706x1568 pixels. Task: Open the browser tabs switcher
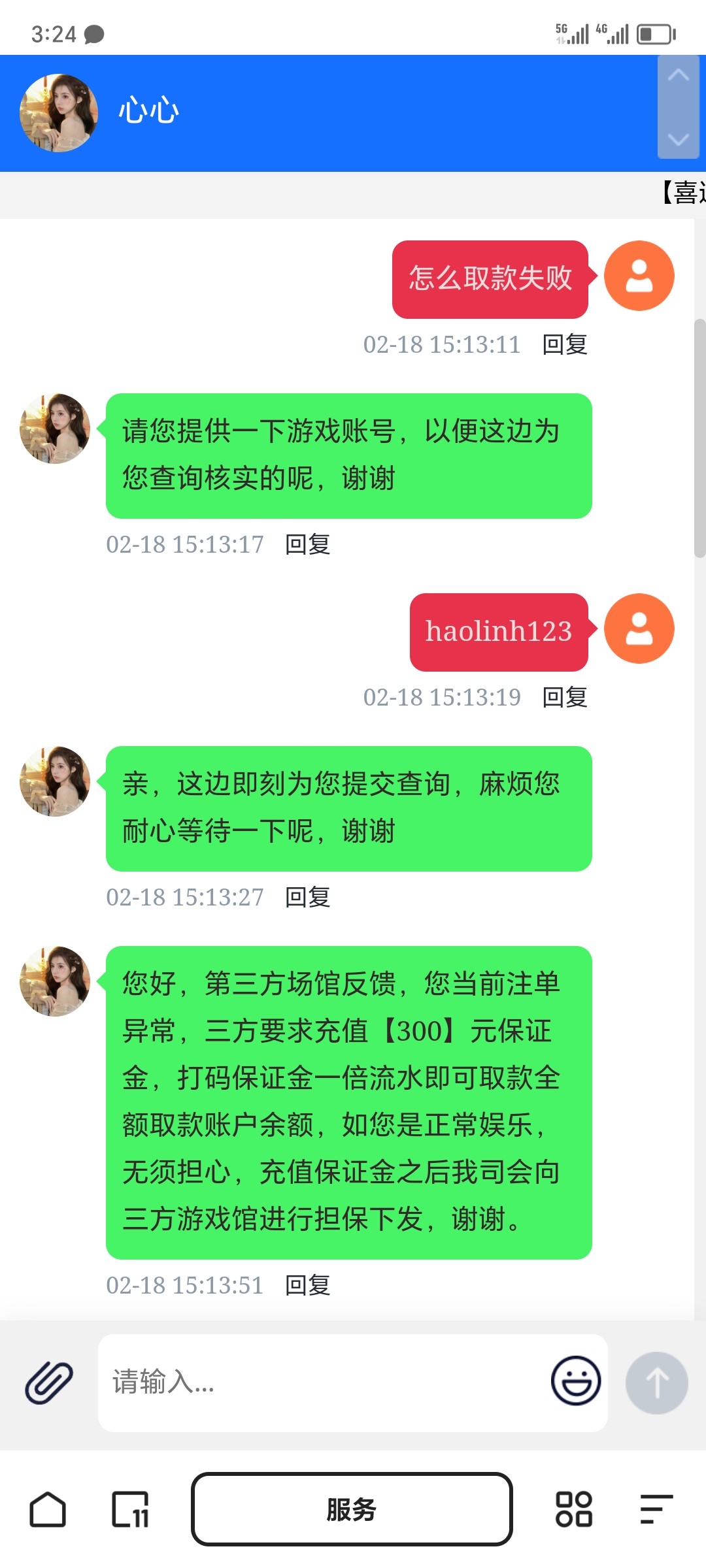tap(130, 1509)
